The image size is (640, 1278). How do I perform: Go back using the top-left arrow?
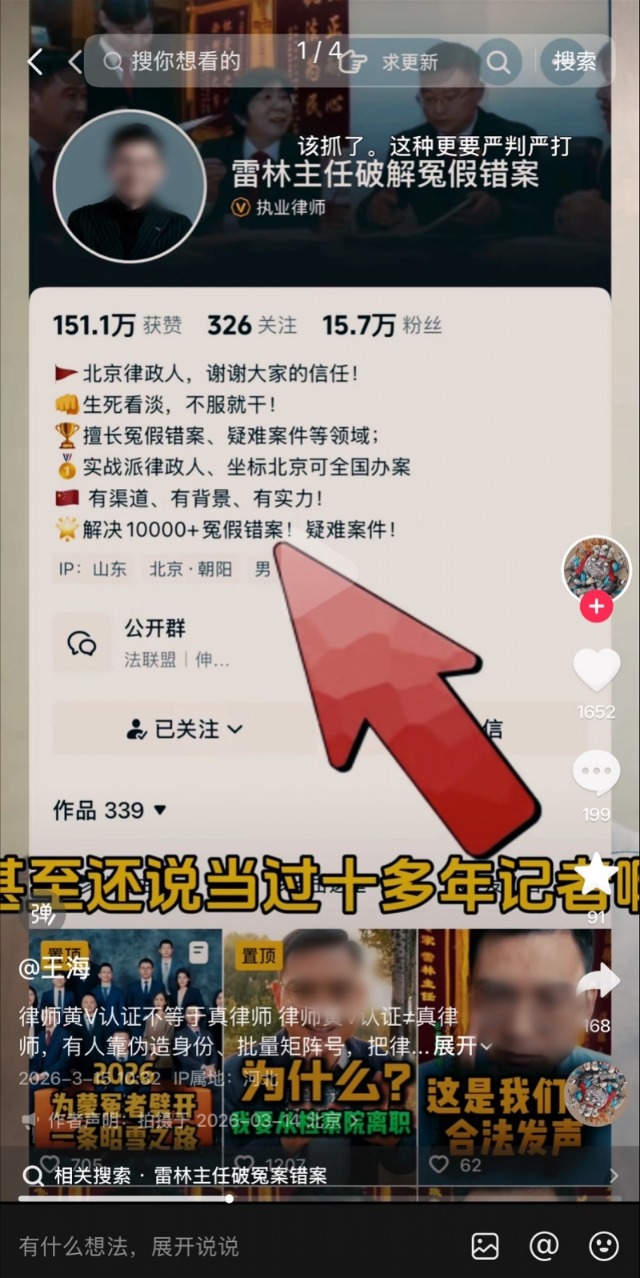34,62
